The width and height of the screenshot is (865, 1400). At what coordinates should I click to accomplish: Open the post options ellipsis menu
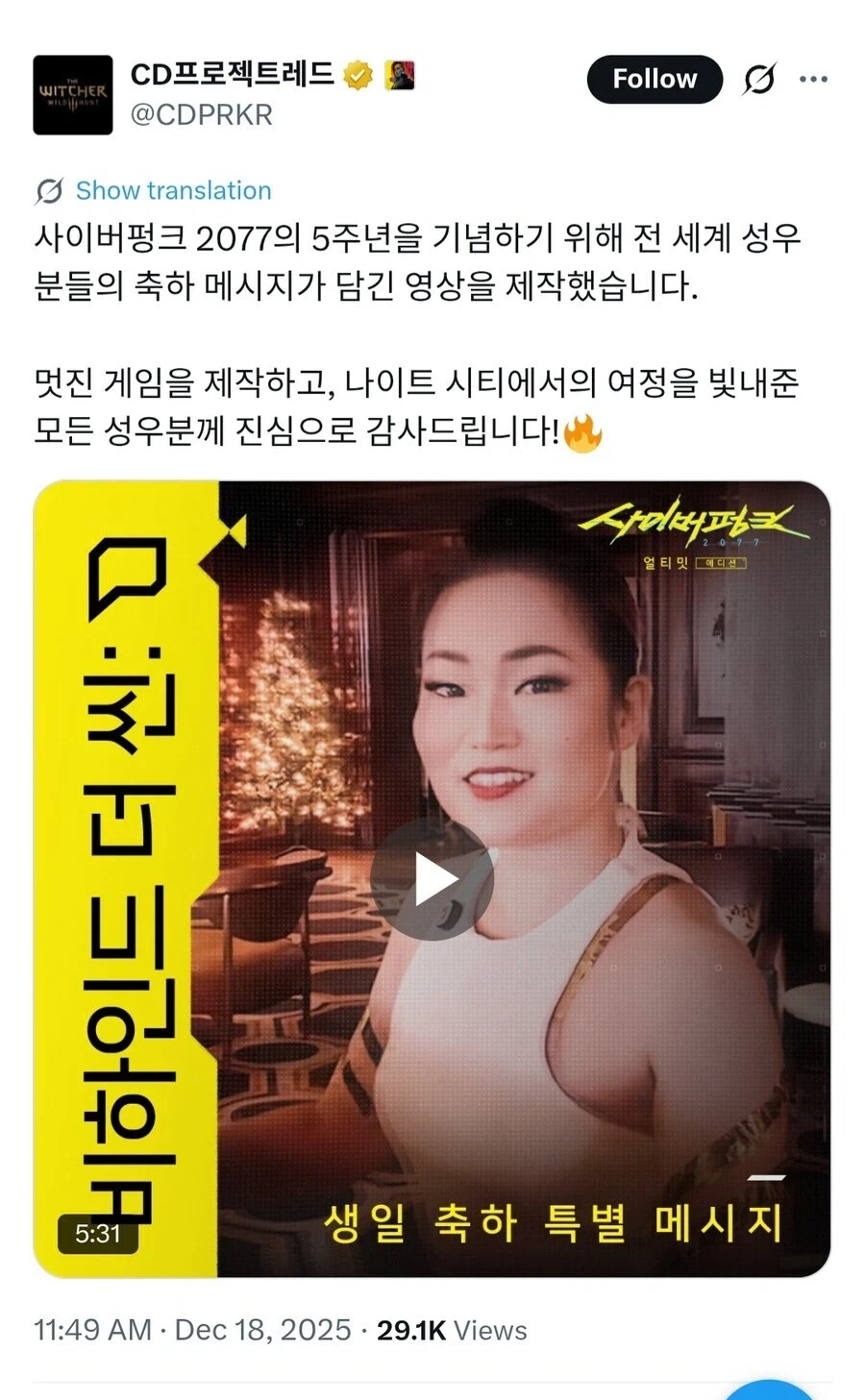click(812, 80)
